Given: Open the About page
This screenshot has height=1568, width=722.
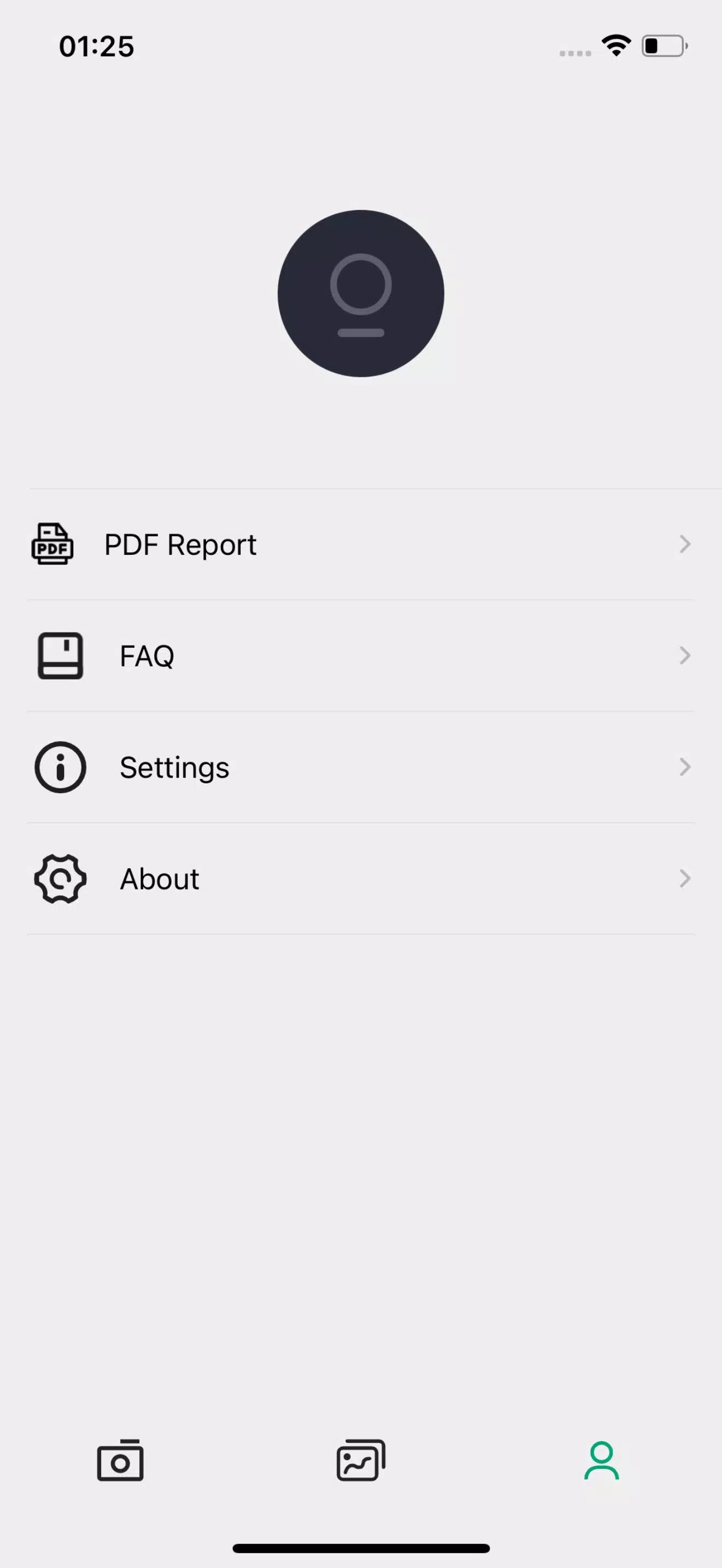Looking at the screenshot, I should click(x=360, y=879).
